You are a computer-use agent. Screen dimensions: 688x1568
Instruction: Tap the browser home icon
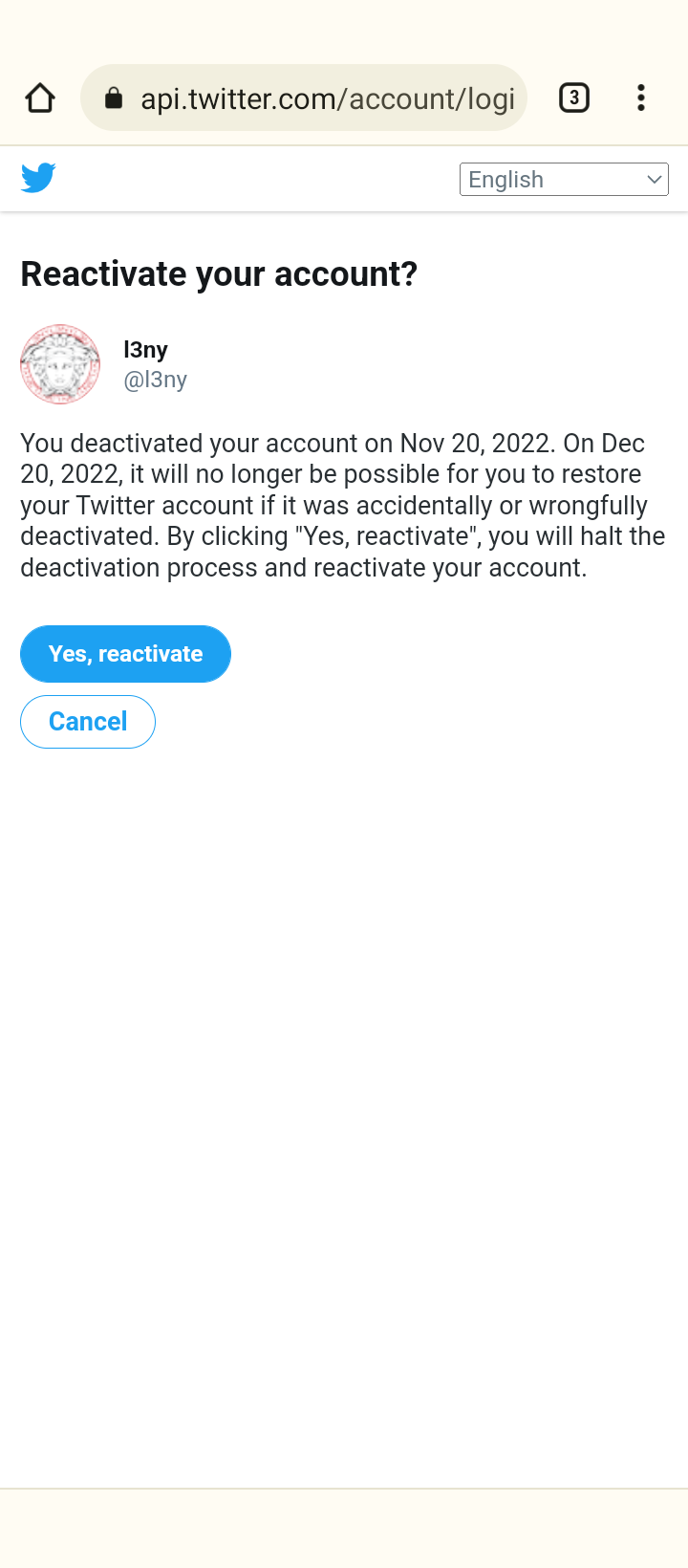[x=40, y=98]
